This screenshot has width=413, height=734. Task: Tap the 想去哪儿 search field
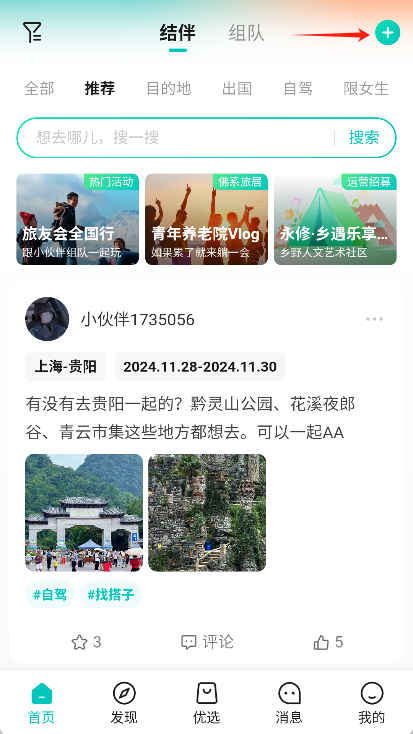(176, 138)
